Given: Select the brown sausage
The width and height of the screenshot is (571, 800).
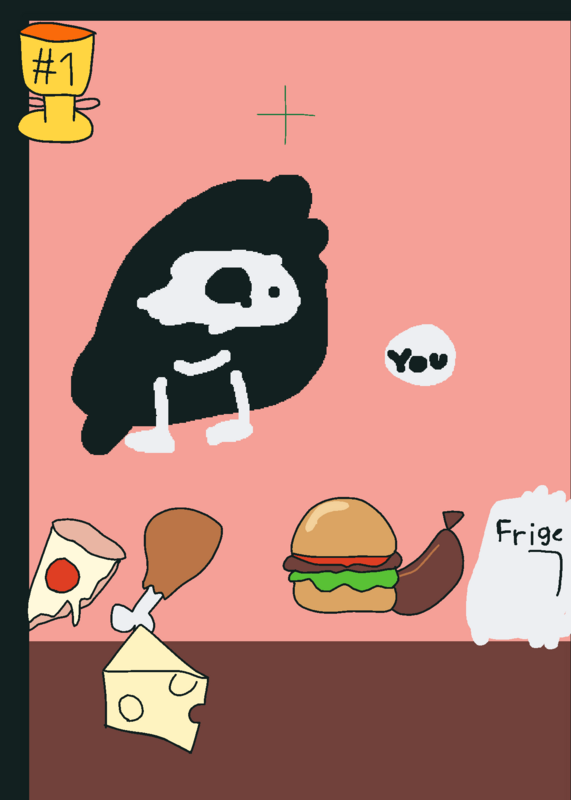Looking at the screenshot, I should click(x=431, y=563).
